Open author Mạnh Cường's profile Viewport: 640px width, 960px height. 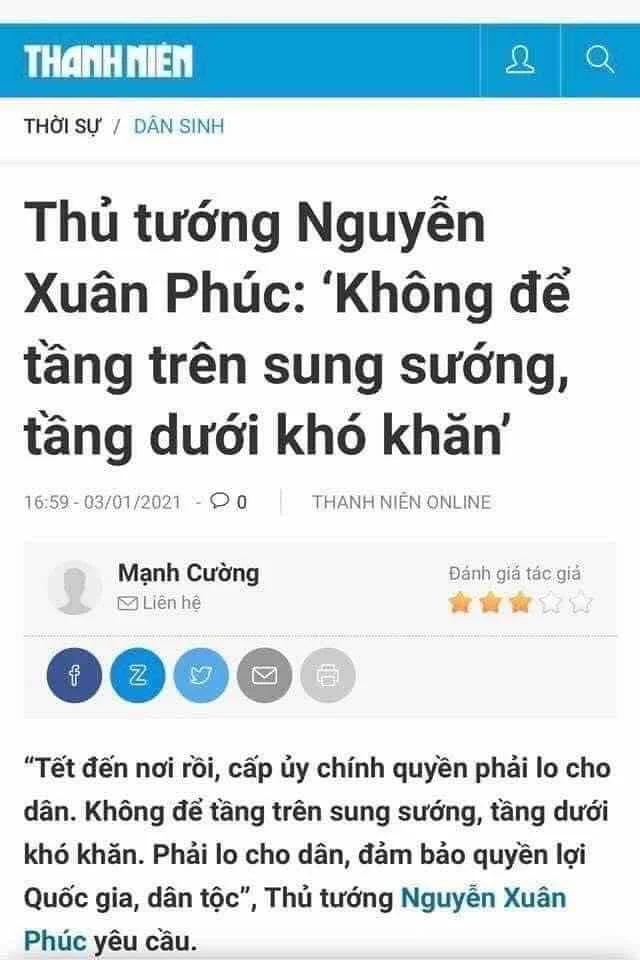[x=188, y=573]
